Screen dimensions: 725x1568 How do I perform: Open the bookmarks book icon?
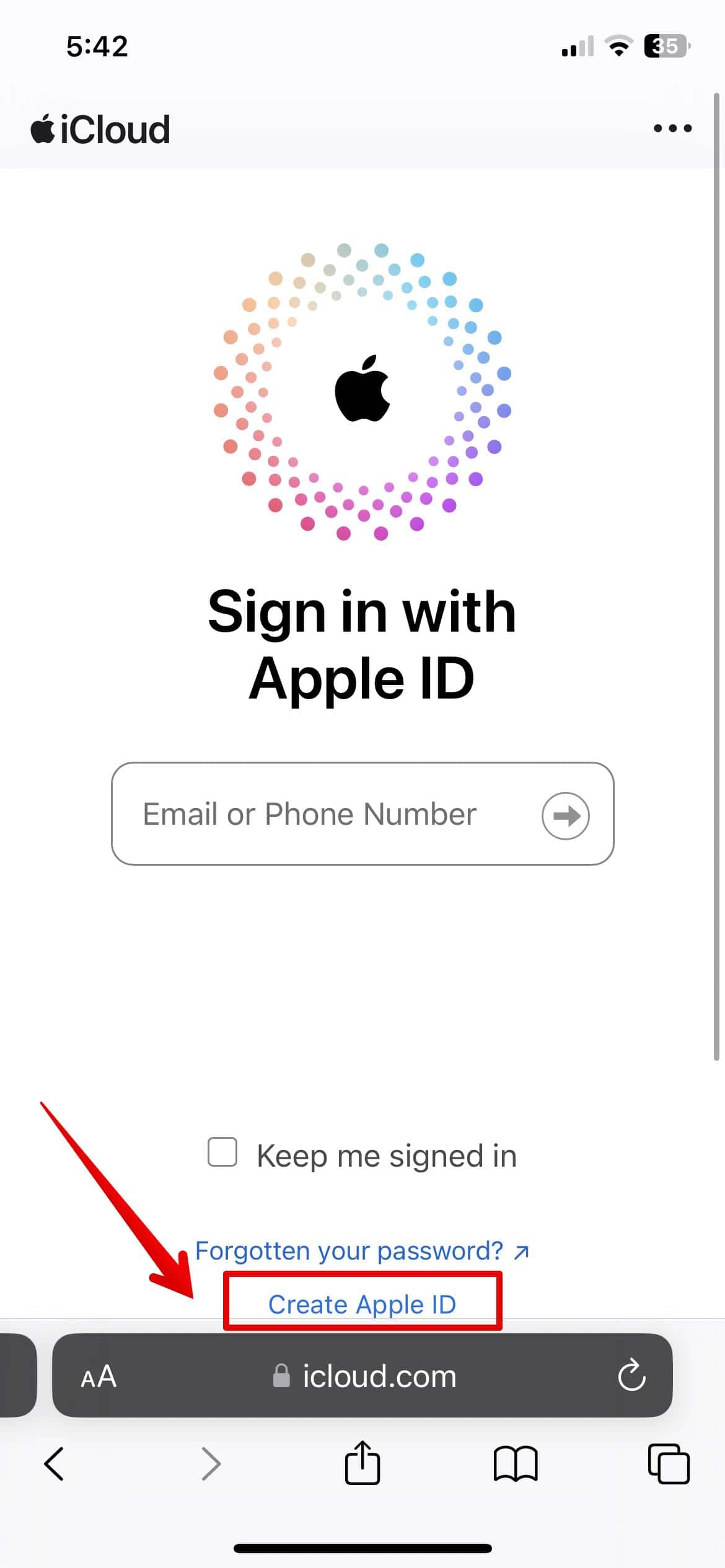coord(516,1465)
